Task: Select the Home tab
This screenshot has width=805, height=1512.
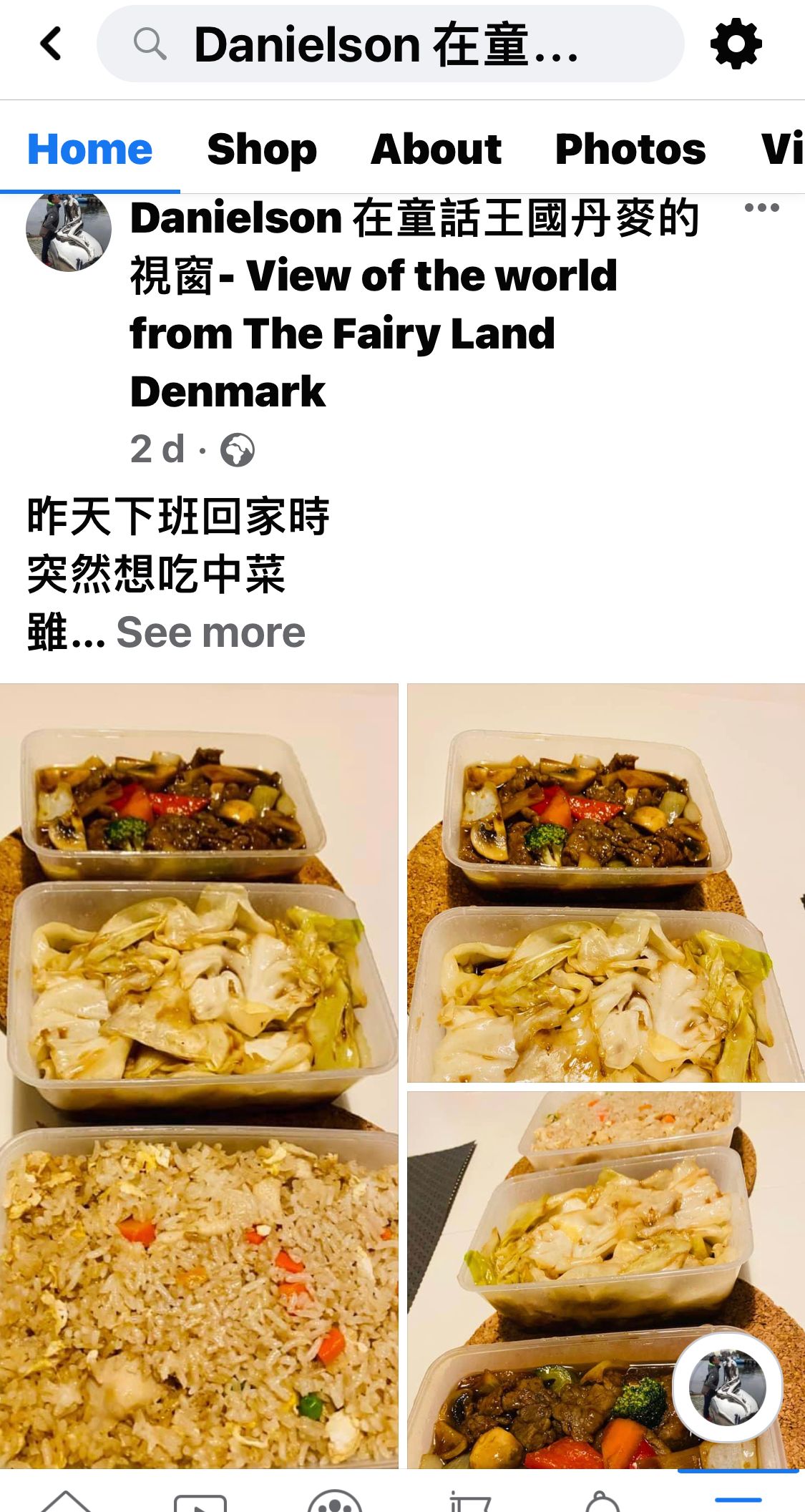Action: coord(89,149)
